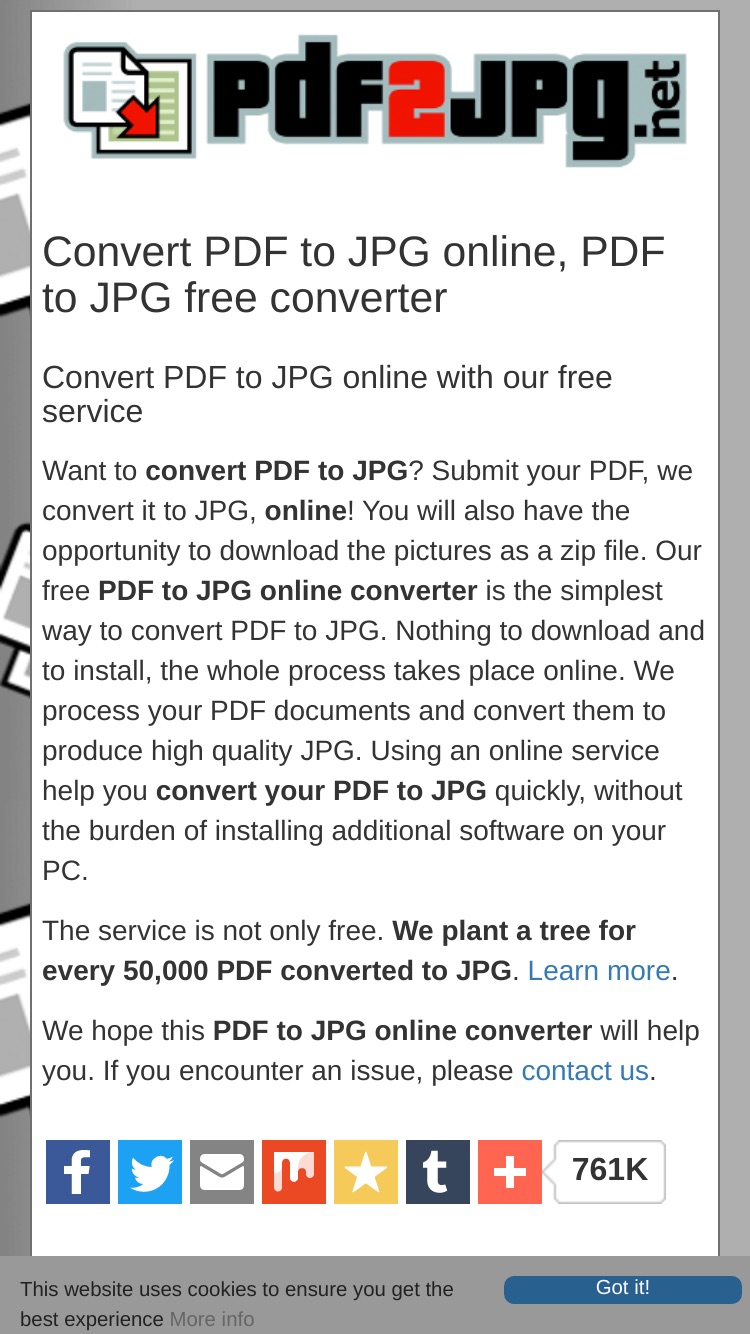Share this page on Tumblr

[x=438, y=1172]
